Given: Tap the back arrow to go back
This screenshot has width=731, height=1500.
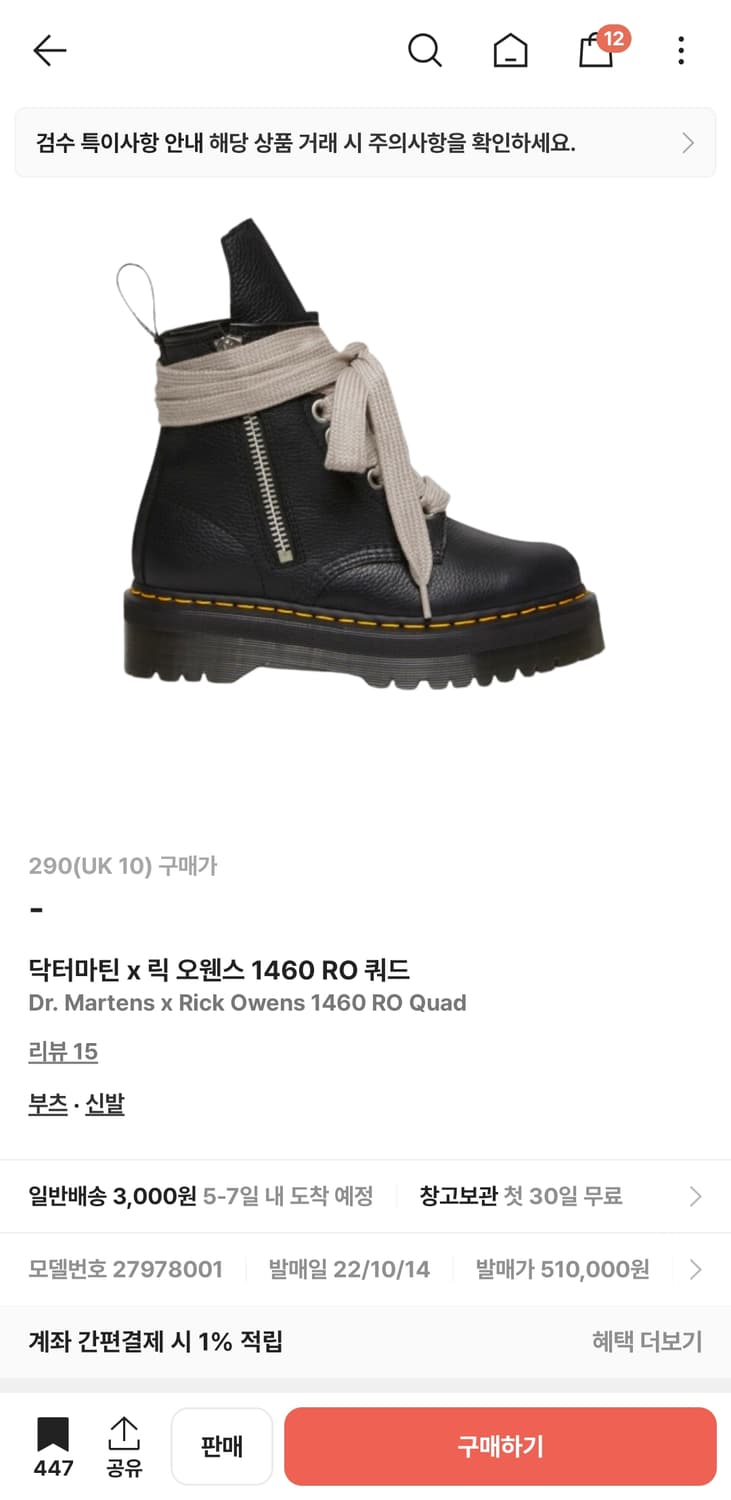Looking at the screenshot, I should point(48,50).
